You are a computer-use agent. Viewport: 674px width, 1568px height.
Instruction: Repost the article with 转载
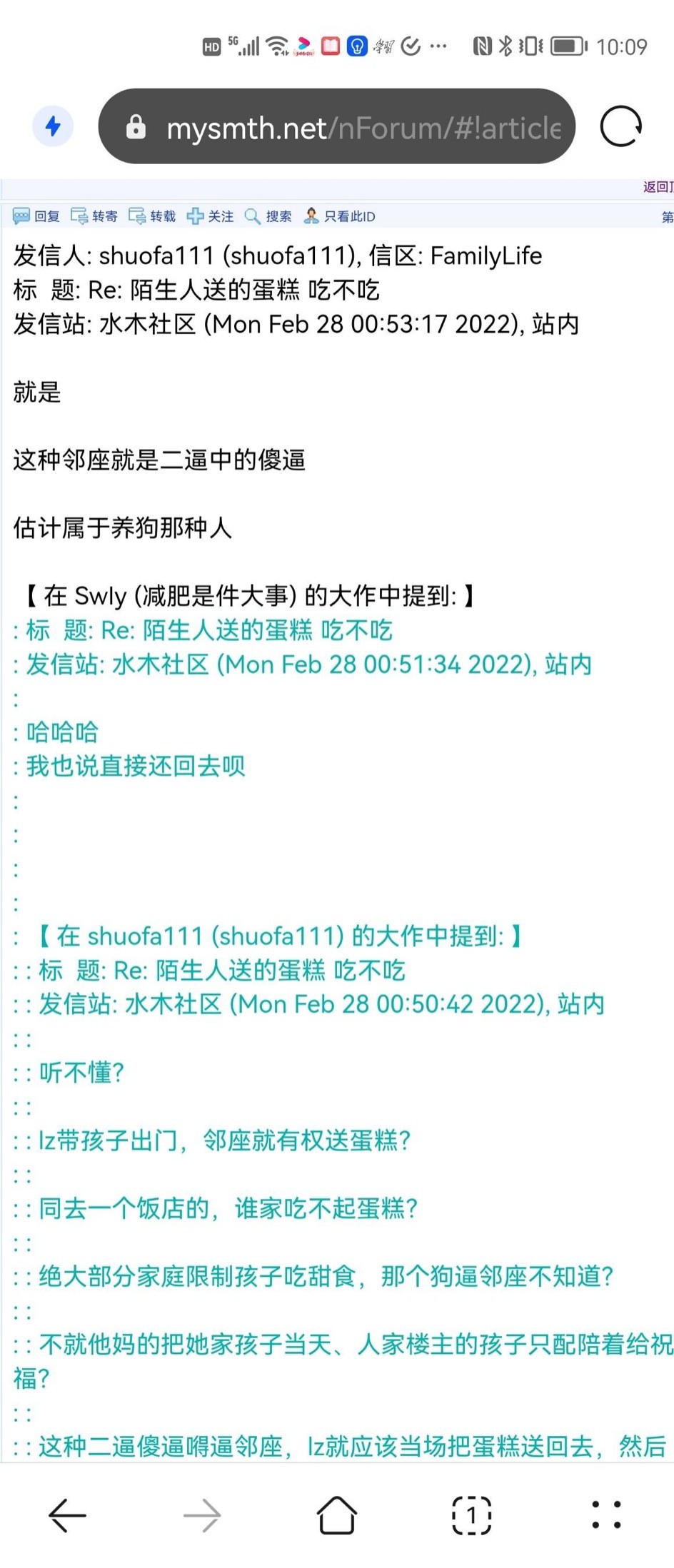pos(152,216)
